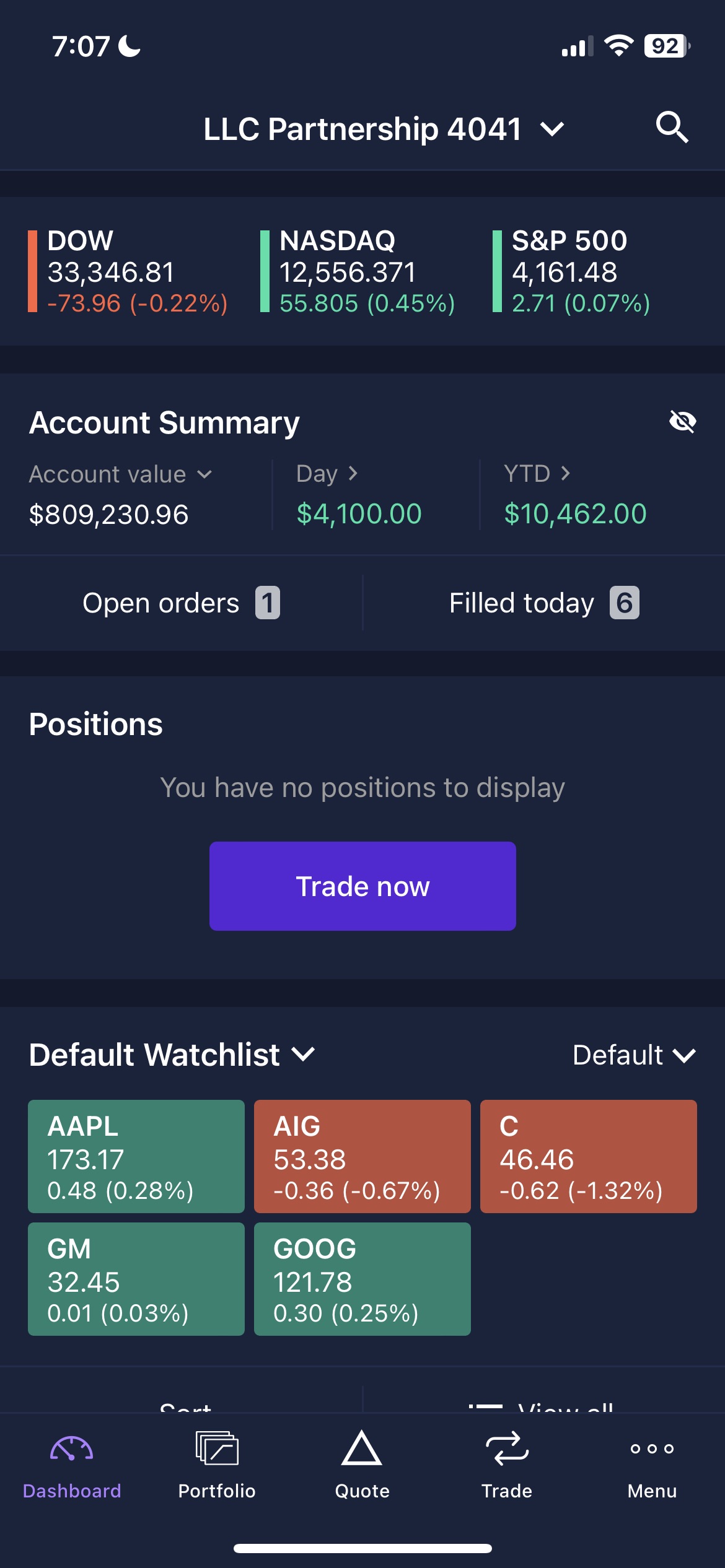Open the Day gain details
The height and width of the screenshot is (1568, 725).
pyautogui.click(x=327, y=474)
